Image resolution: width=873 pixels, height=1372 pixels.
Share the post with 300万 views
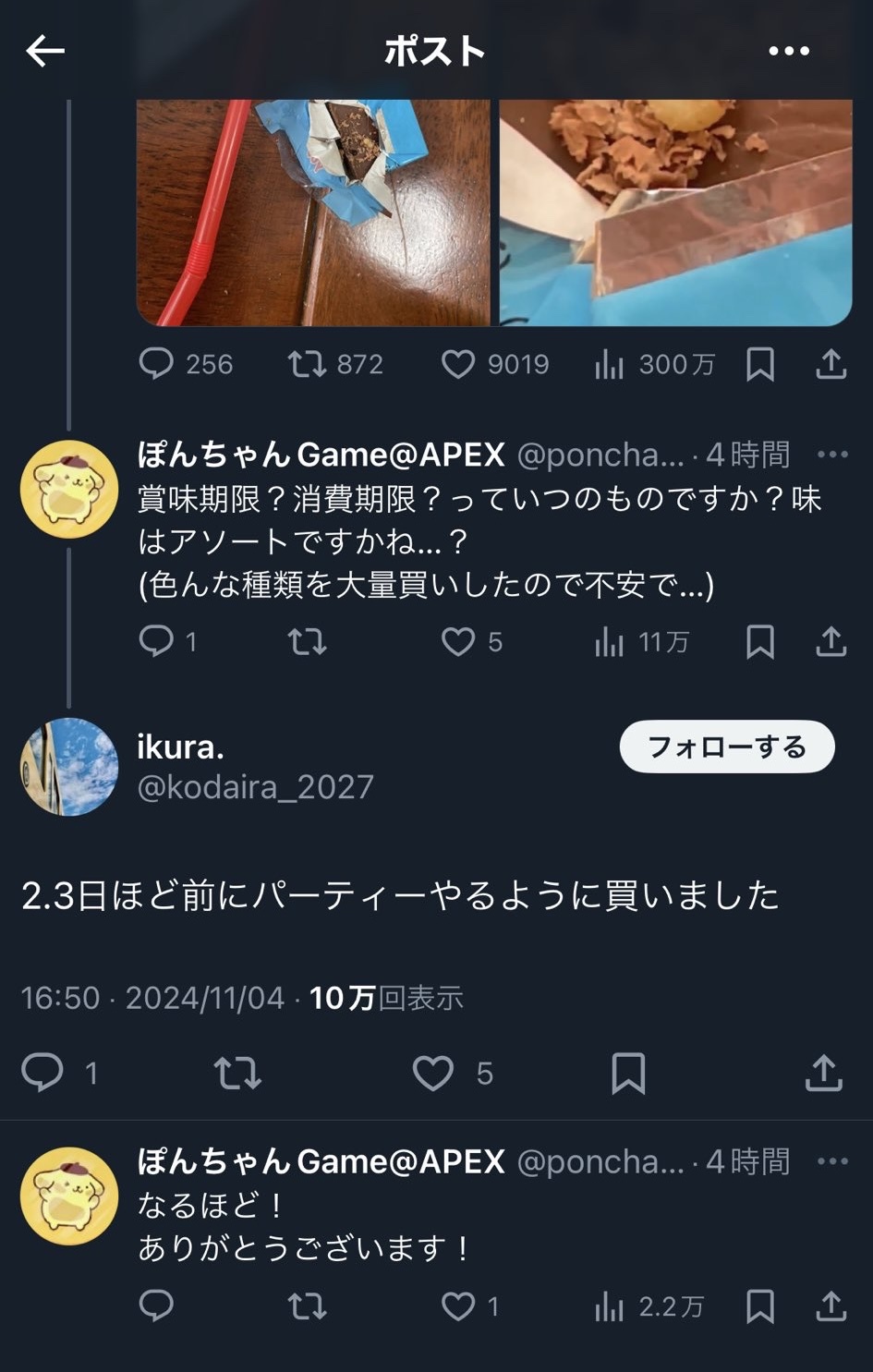831,364
